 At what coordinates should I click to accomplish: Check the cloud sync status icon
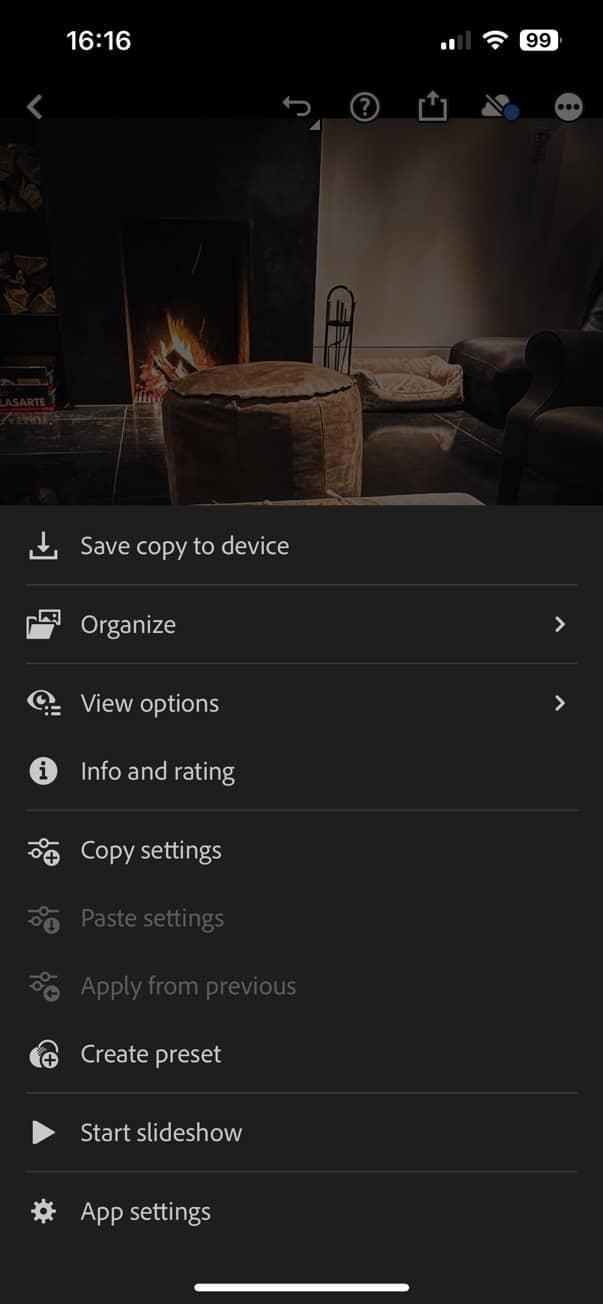point(499,107)
